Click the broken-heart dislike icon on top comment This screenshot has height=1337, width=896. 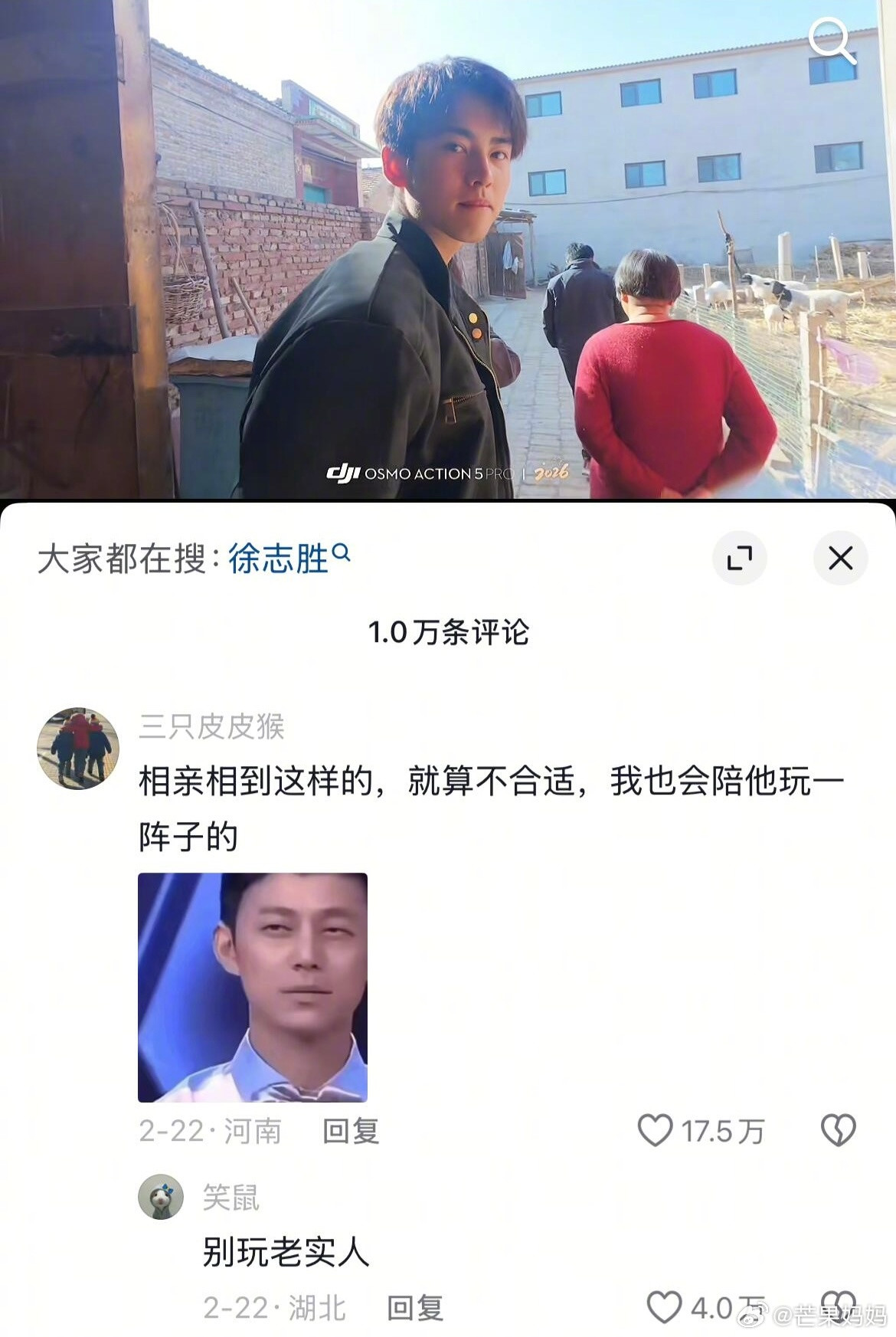(x=839, y=1129)
